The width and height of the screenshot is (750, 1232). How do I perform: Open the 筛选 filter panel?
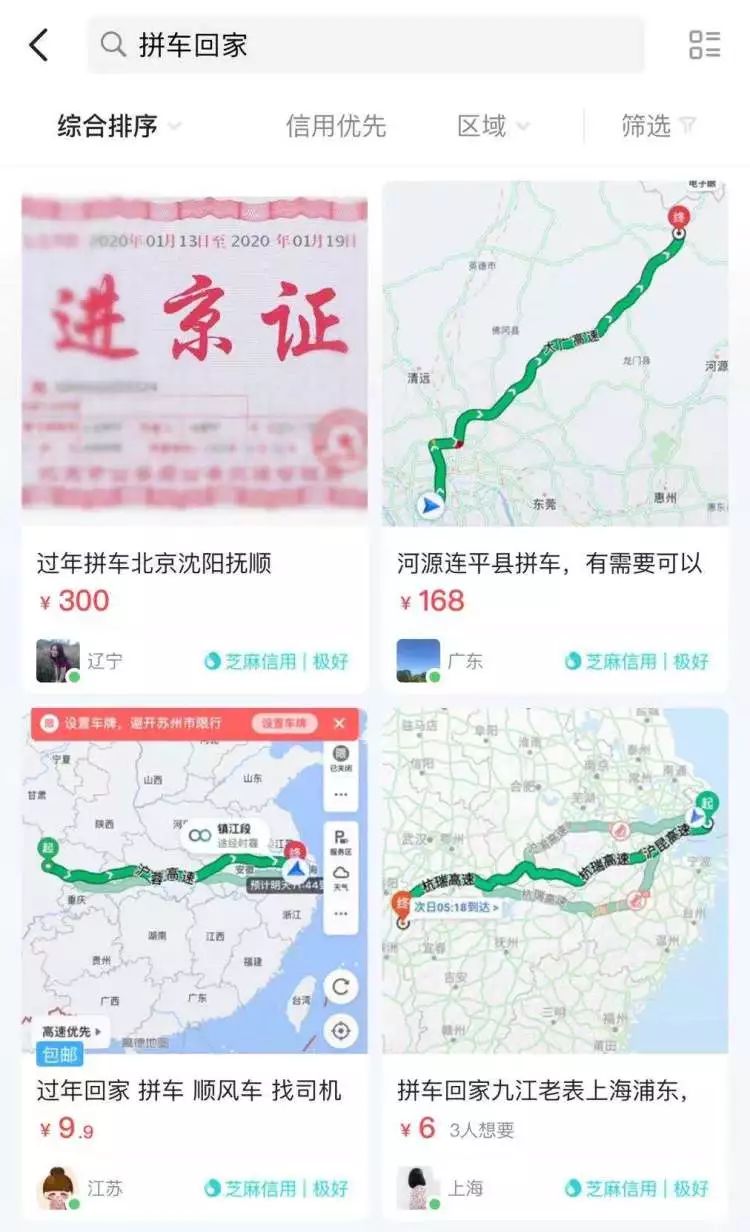coord(658,126)
